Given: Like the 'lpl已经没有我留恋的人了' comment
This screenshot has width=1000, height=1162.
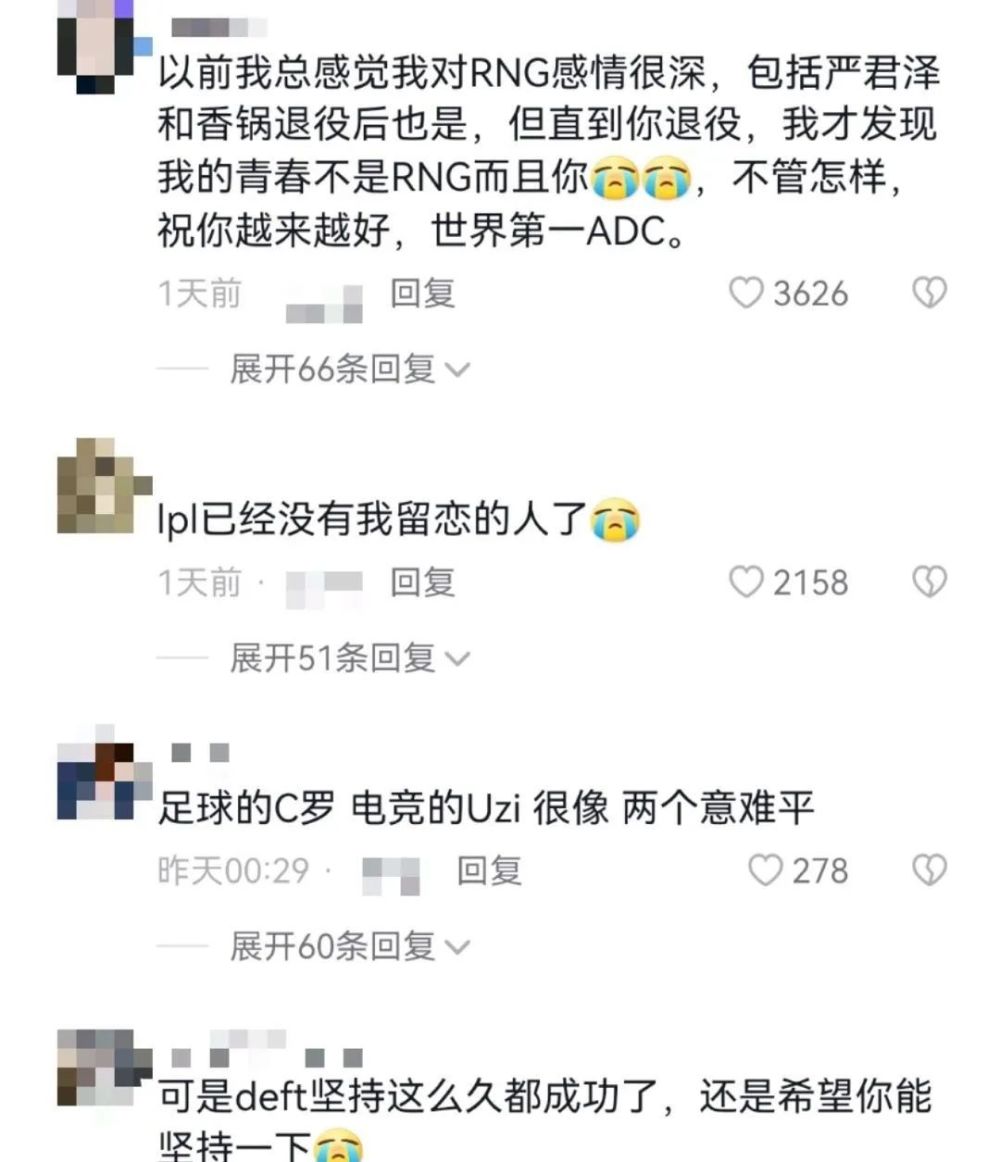Looking at the screenshot, I should pos(746,582).
